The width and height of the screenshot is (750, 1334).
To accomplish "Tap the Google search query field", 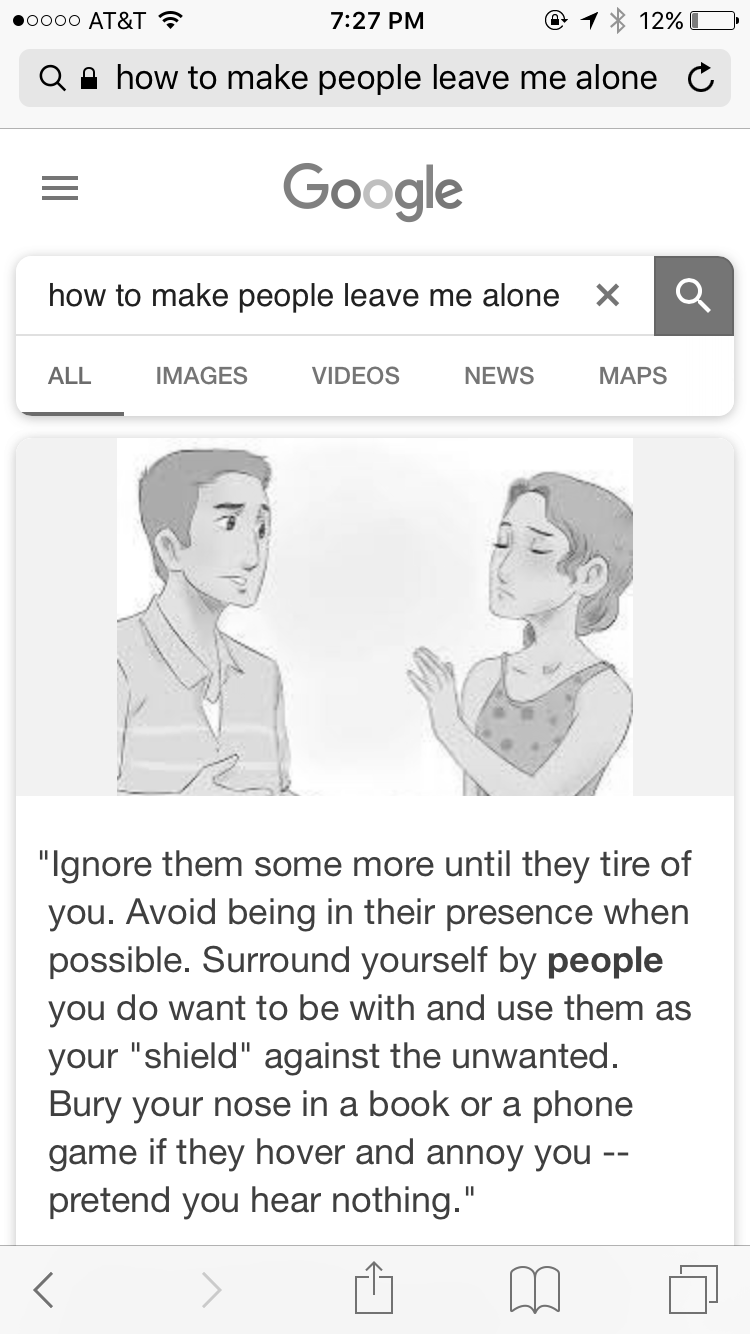I will (x=304, y=296).
